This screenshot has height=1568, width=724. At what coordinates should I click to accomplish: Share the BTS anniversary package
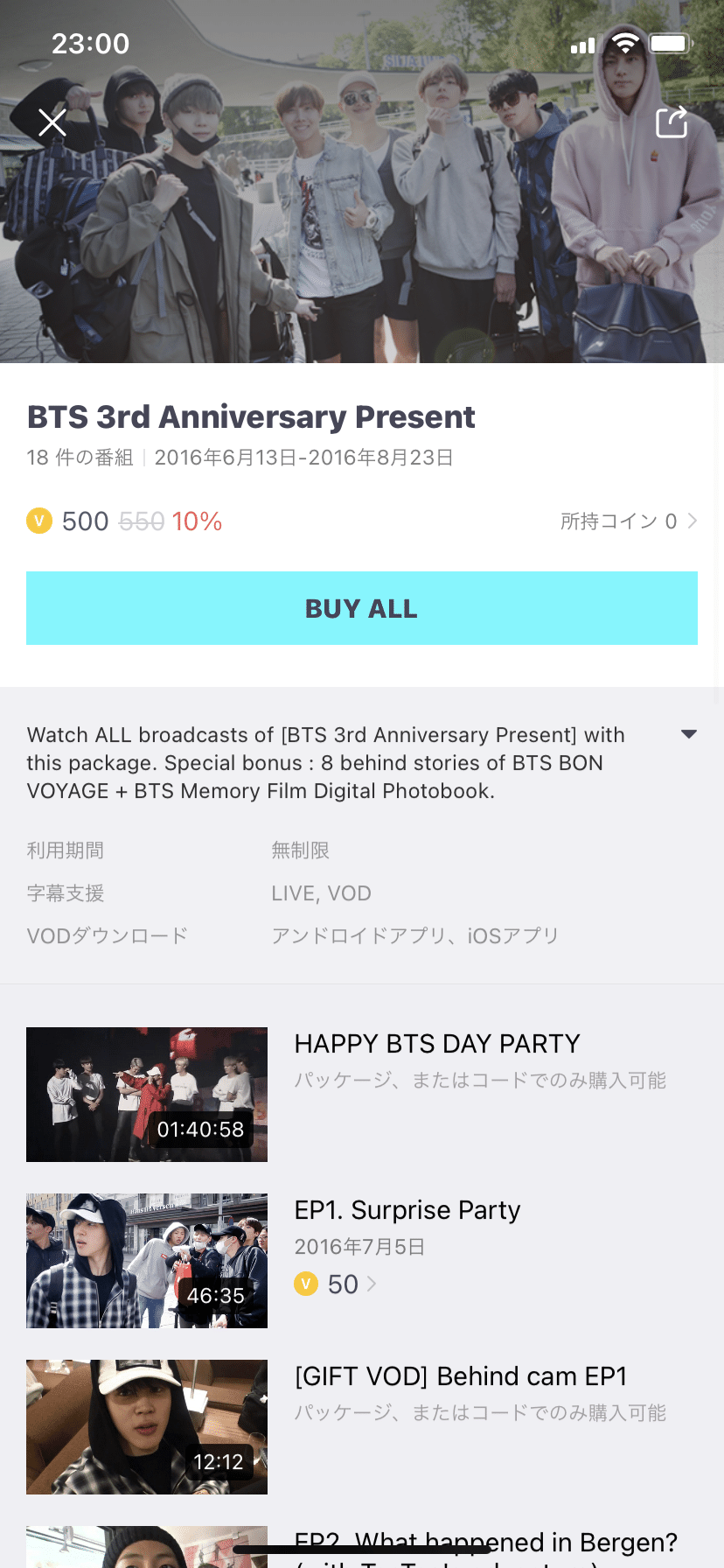coord(672,122)
